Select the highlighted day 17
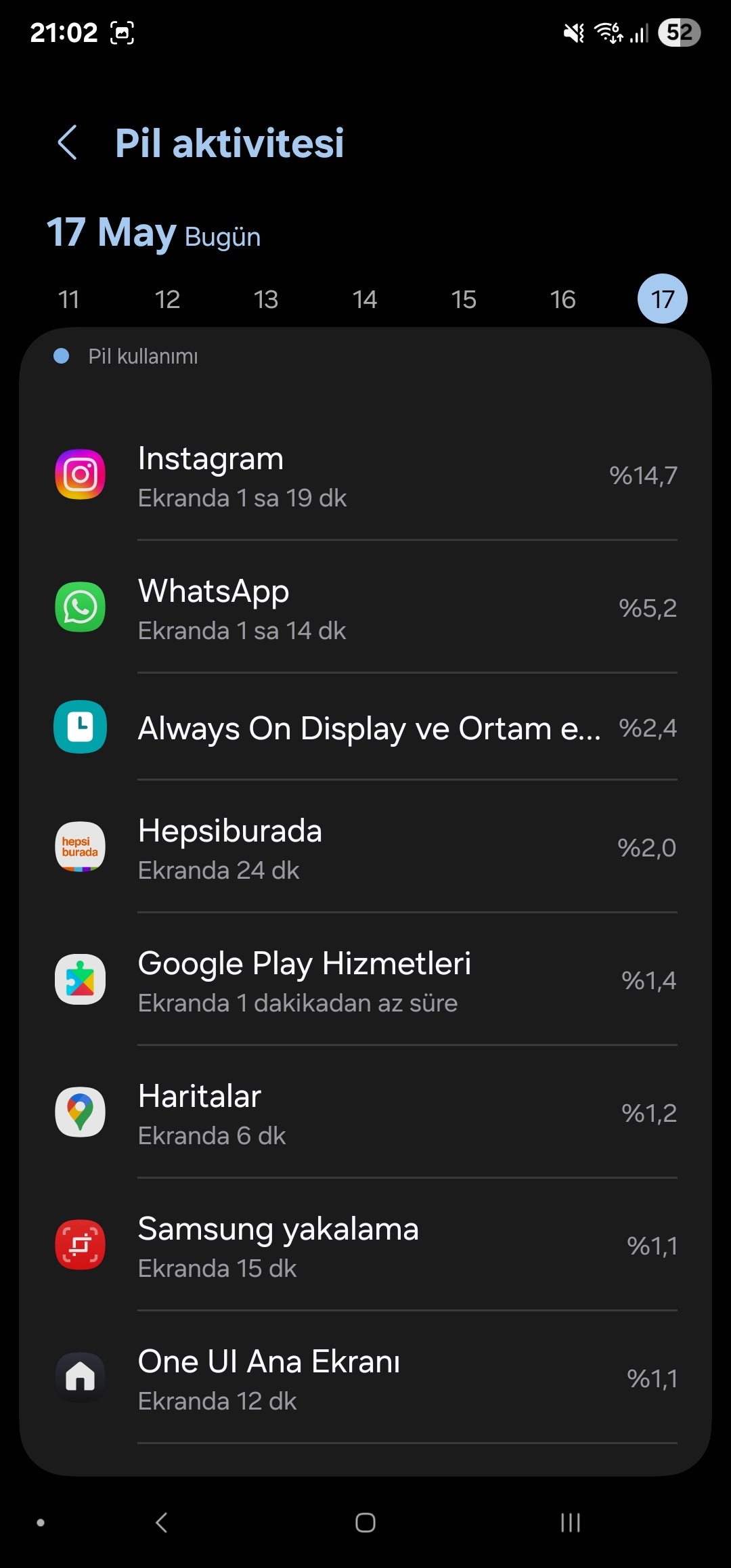The width and height of the screenshot is (731, 1568). coord(663,299)
